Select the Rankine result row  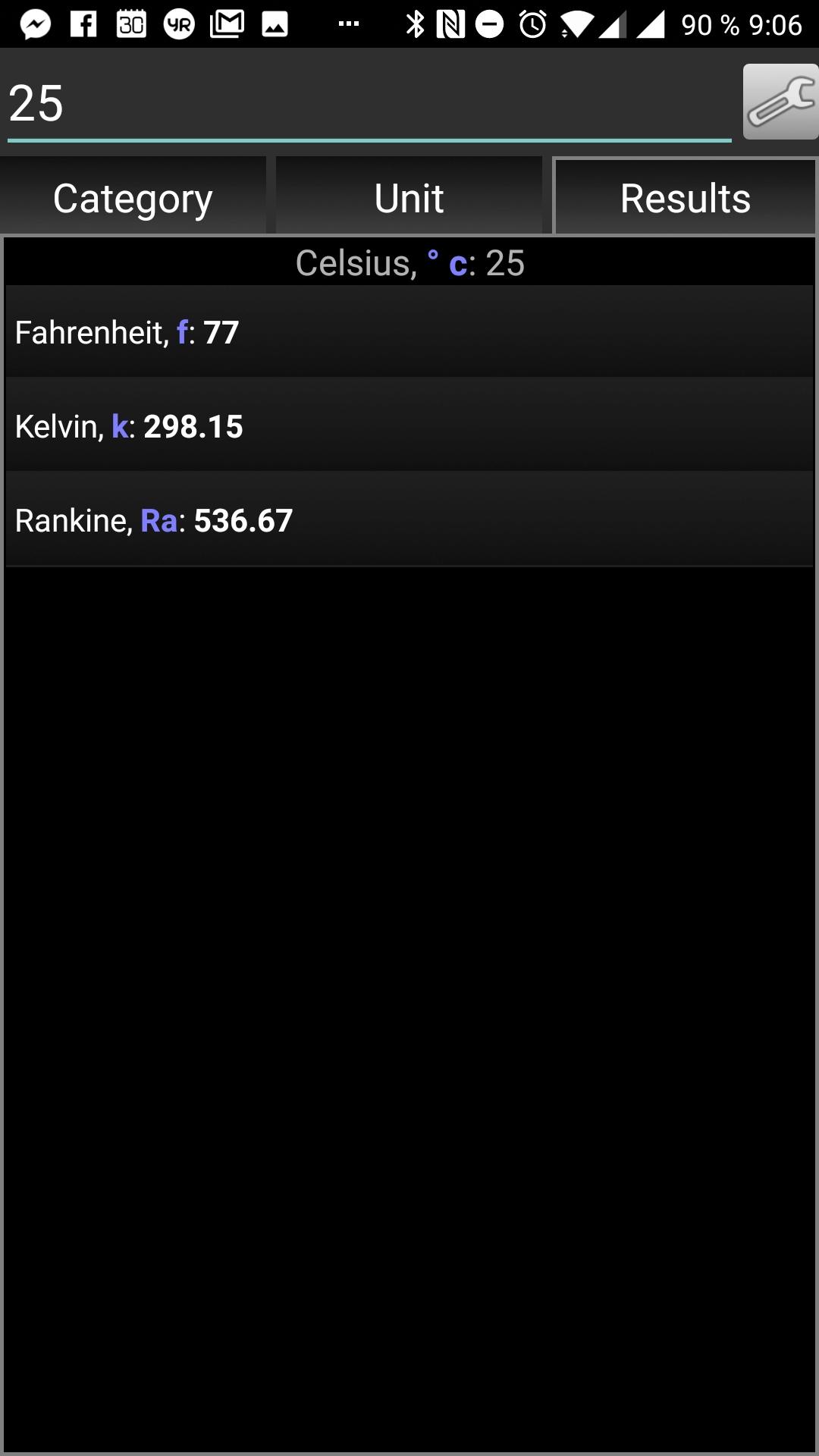[x=409, y=519]
